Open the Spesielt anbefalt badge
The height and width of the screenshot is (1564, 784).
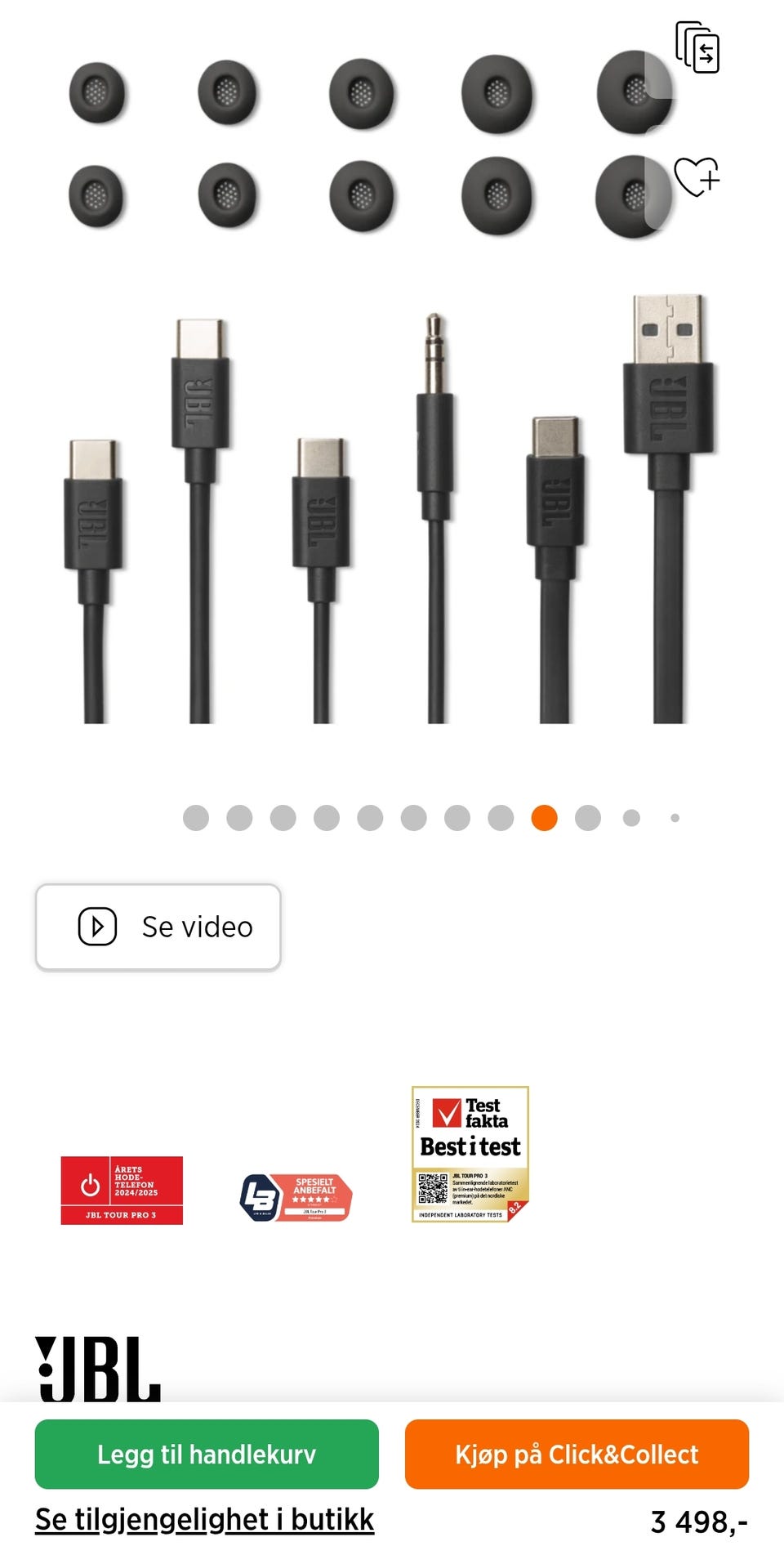[296, 1197]
